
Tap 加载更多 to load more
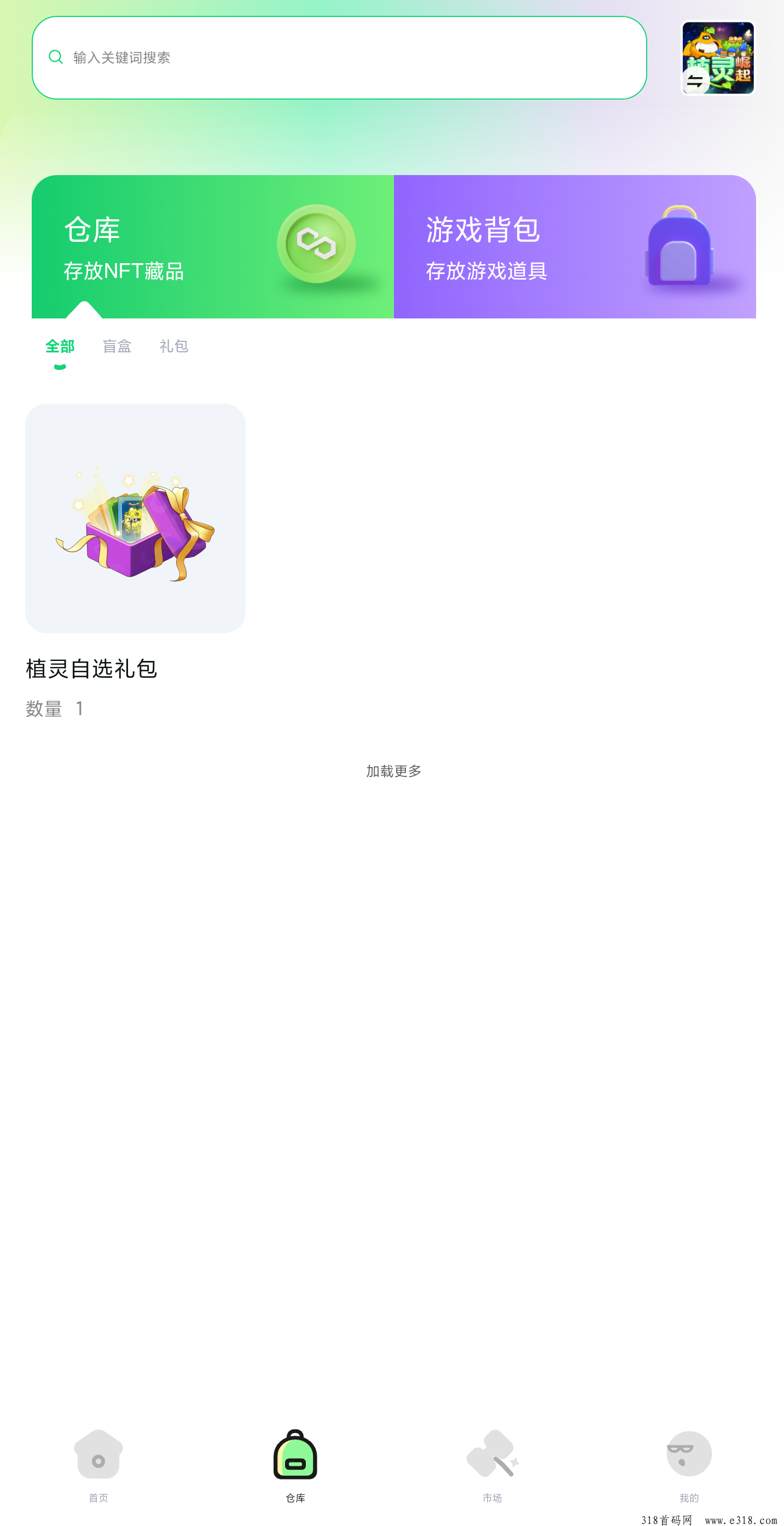[393, 771]
